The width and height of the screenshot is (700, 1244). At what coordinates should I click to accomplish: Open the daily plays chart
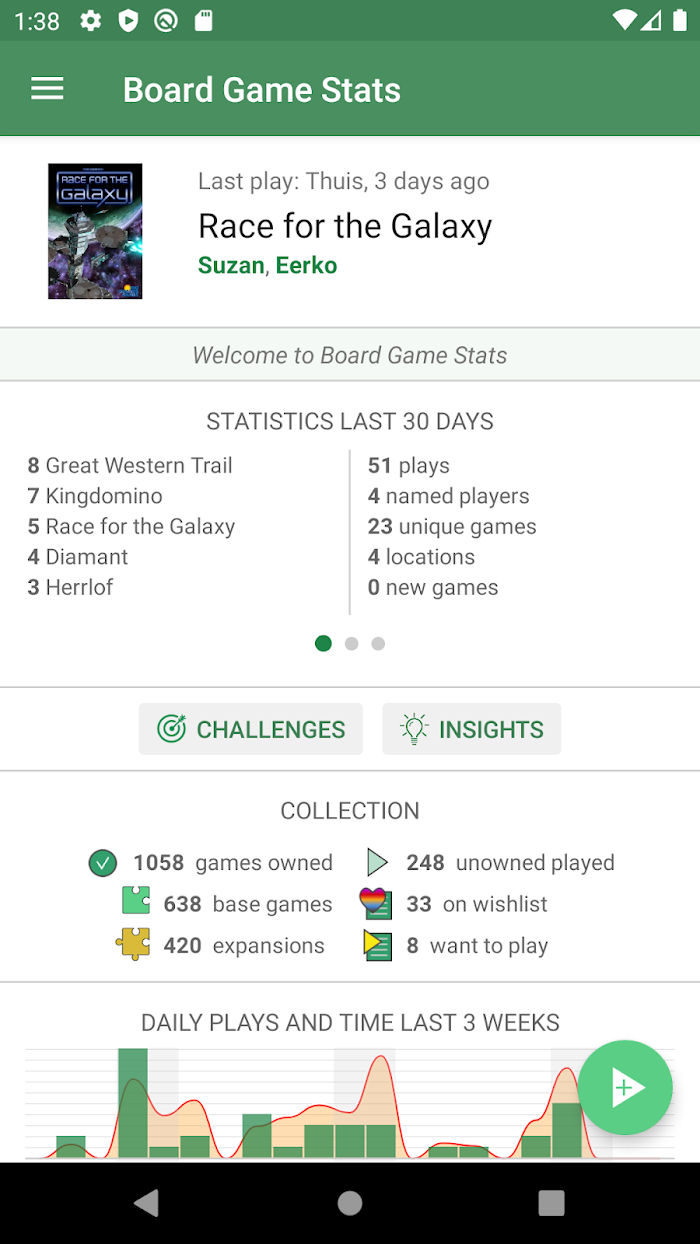(x=350, y=1102)
